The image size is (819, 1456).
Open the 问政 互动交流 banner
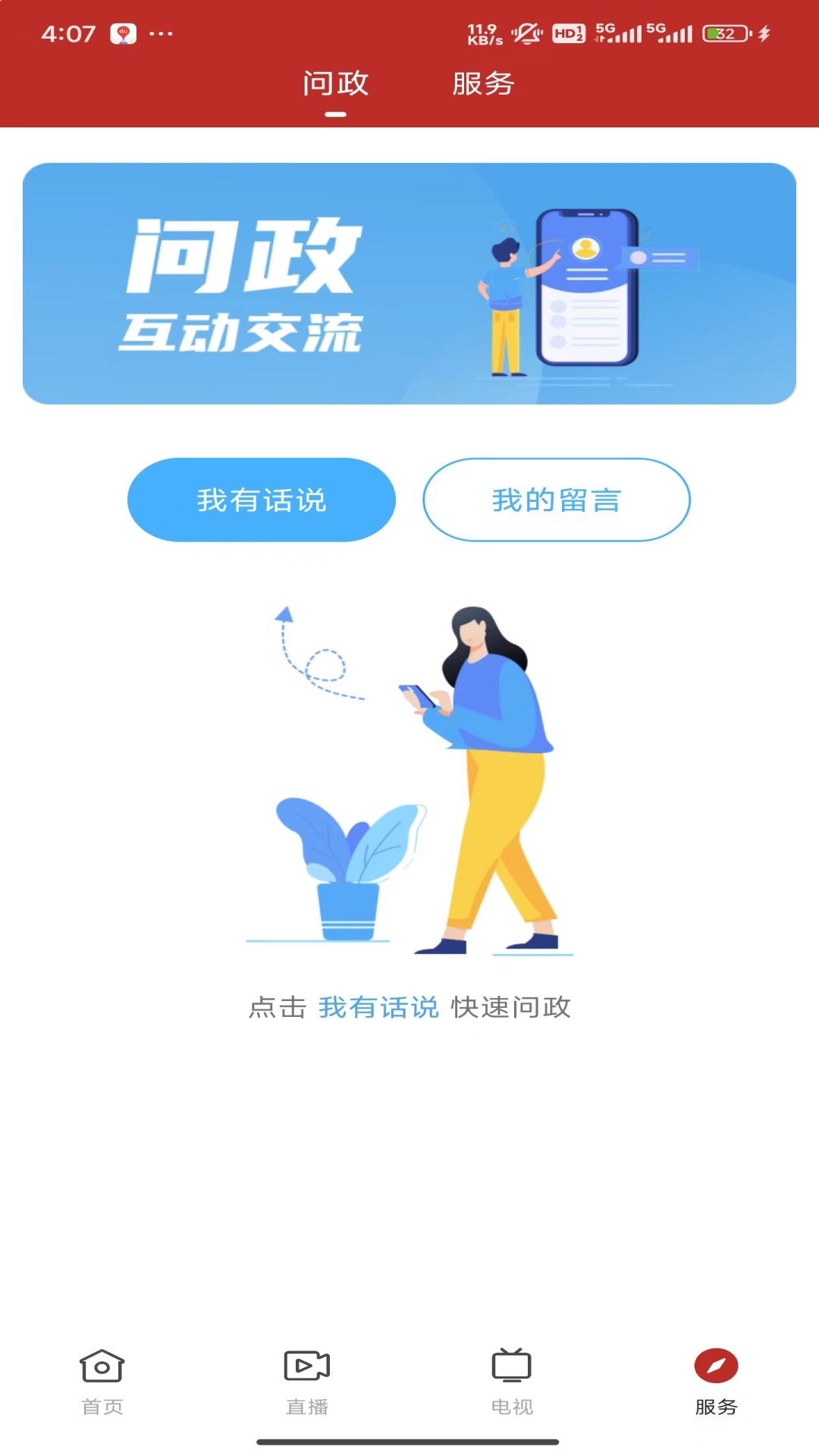(409, 284)
